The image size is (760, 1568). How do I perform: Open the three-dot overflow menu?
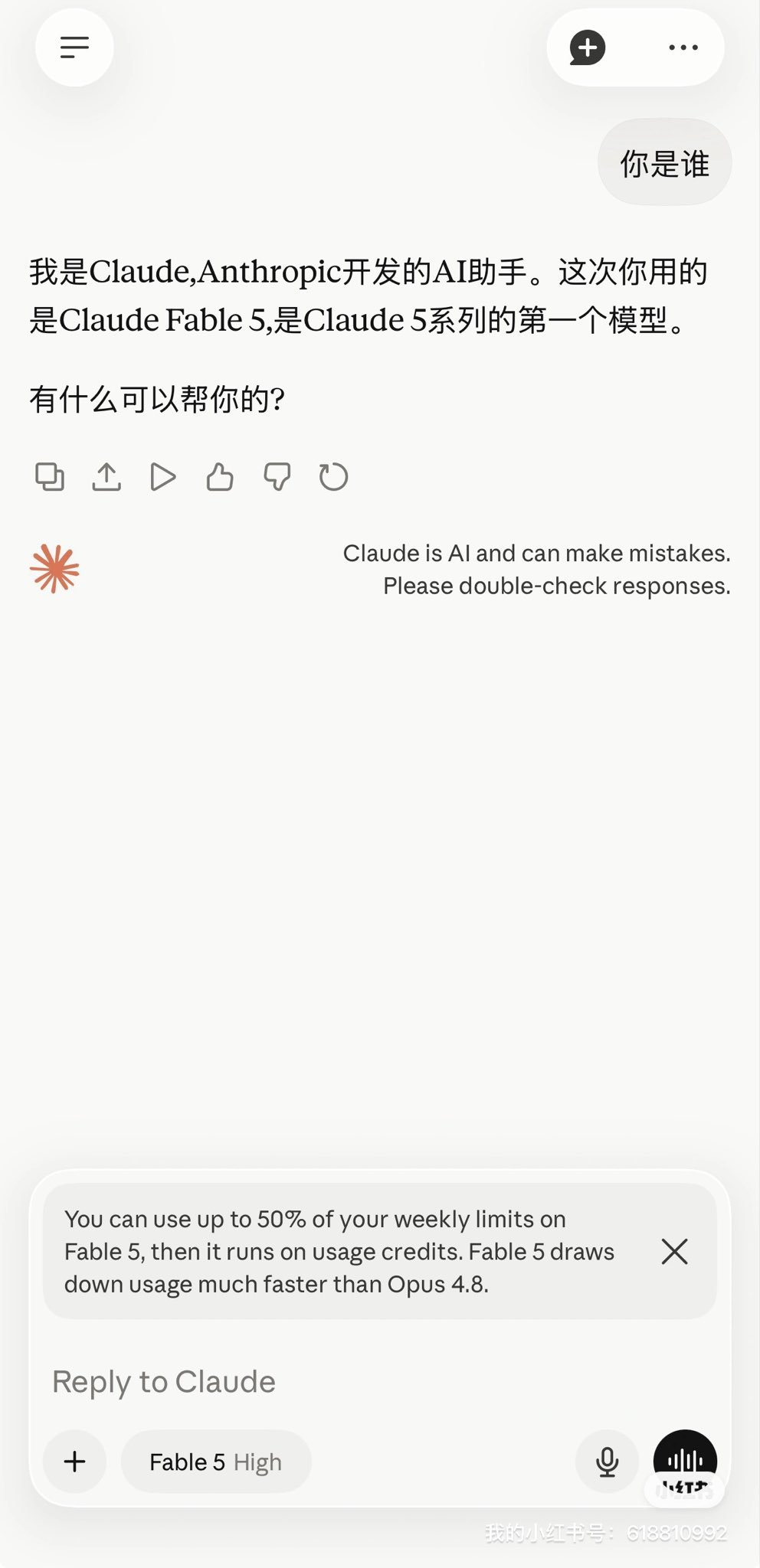click(683, 47)
